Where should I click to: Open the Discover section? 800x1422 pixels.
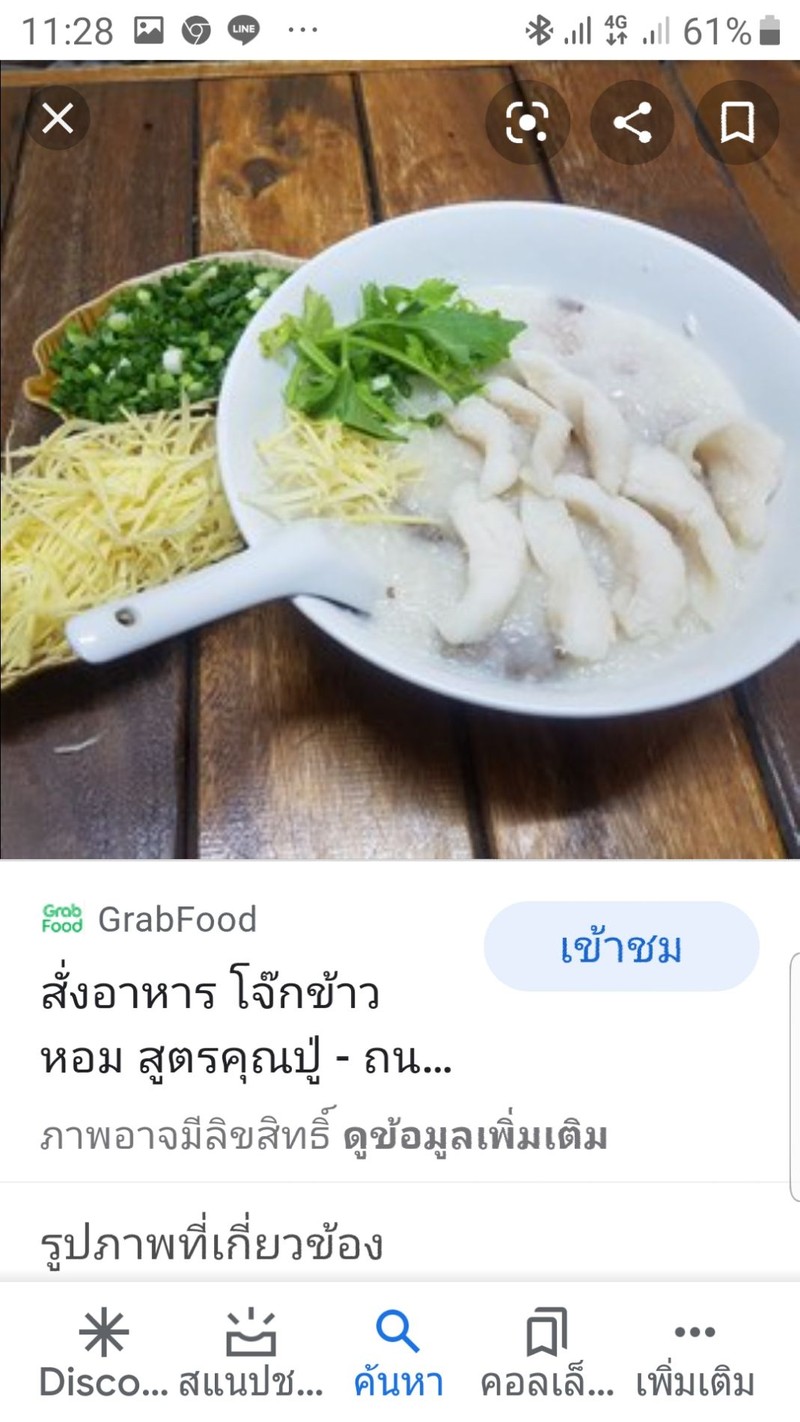(103, 1345)
